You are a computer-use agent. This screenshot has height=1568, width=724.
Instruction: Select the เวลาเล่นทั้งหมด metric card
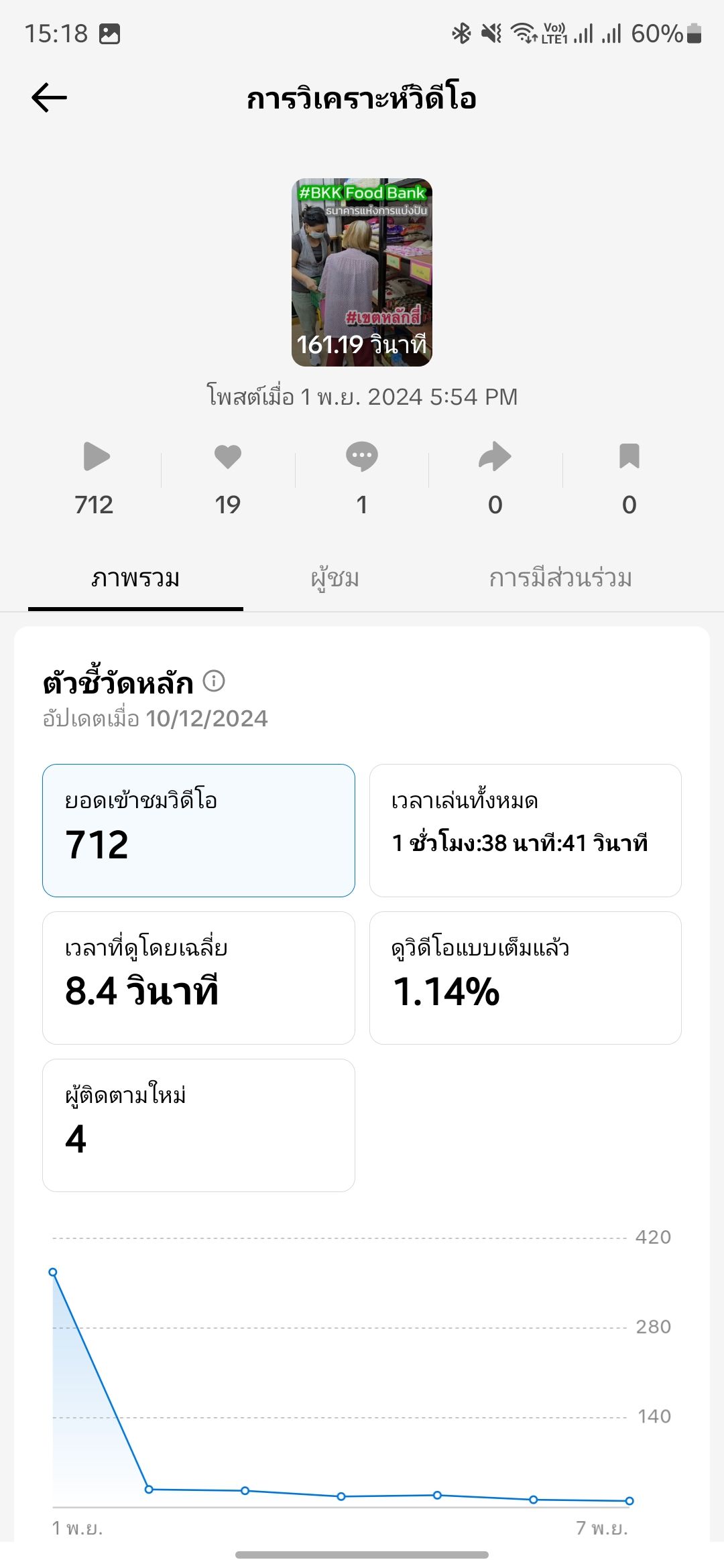(x=525, y=830)
